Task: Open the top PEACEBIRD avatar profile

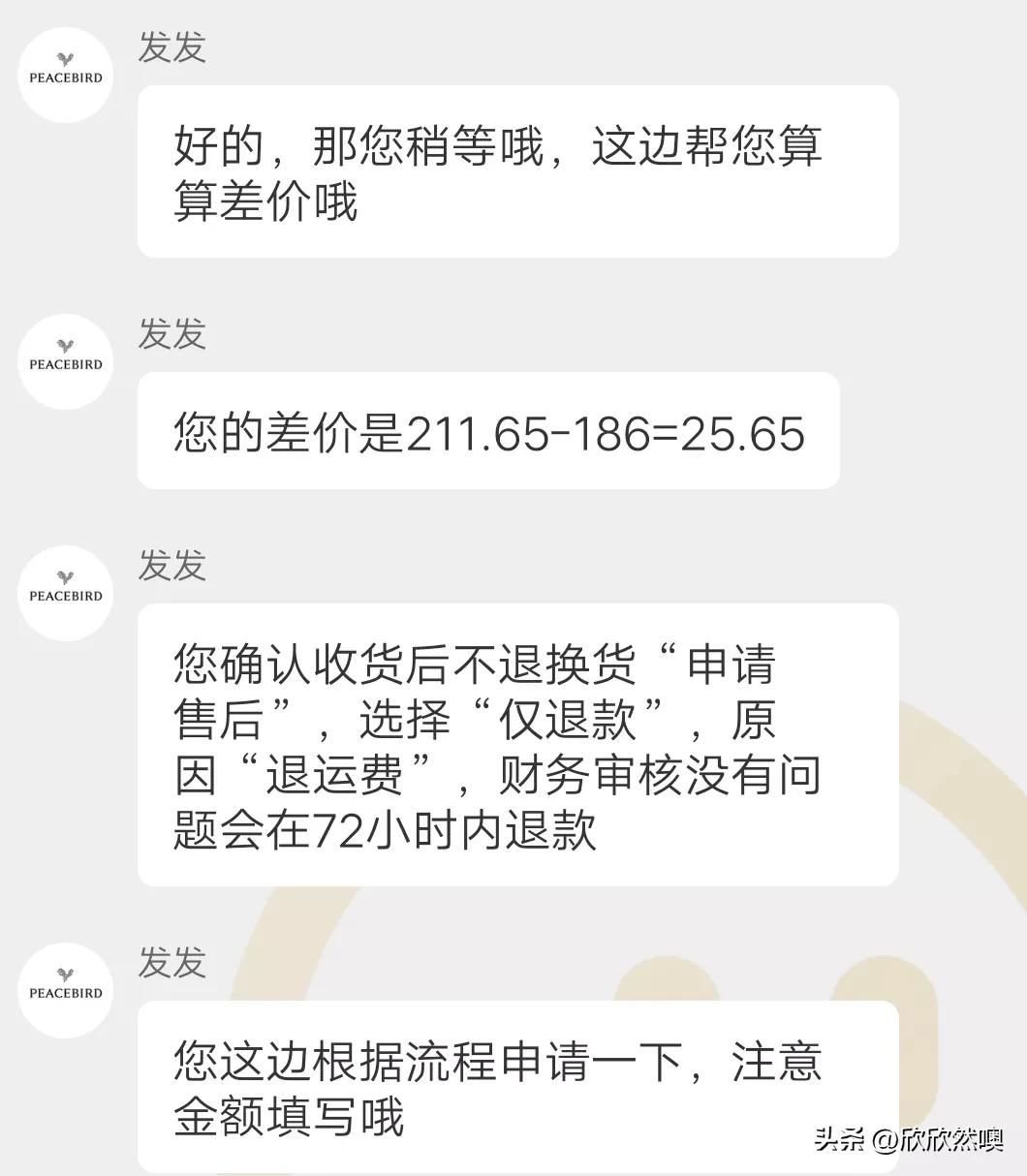Action: point(65,74)
